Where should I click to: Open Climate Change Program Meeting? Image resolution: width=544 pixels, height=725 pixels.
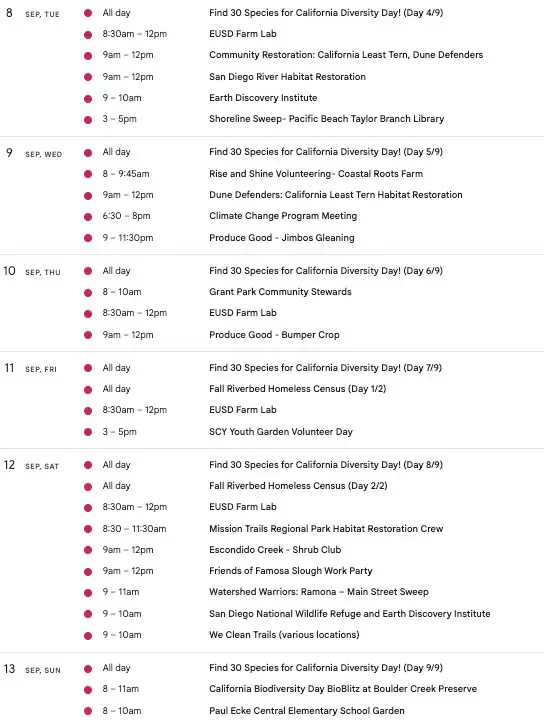[283, 216]
